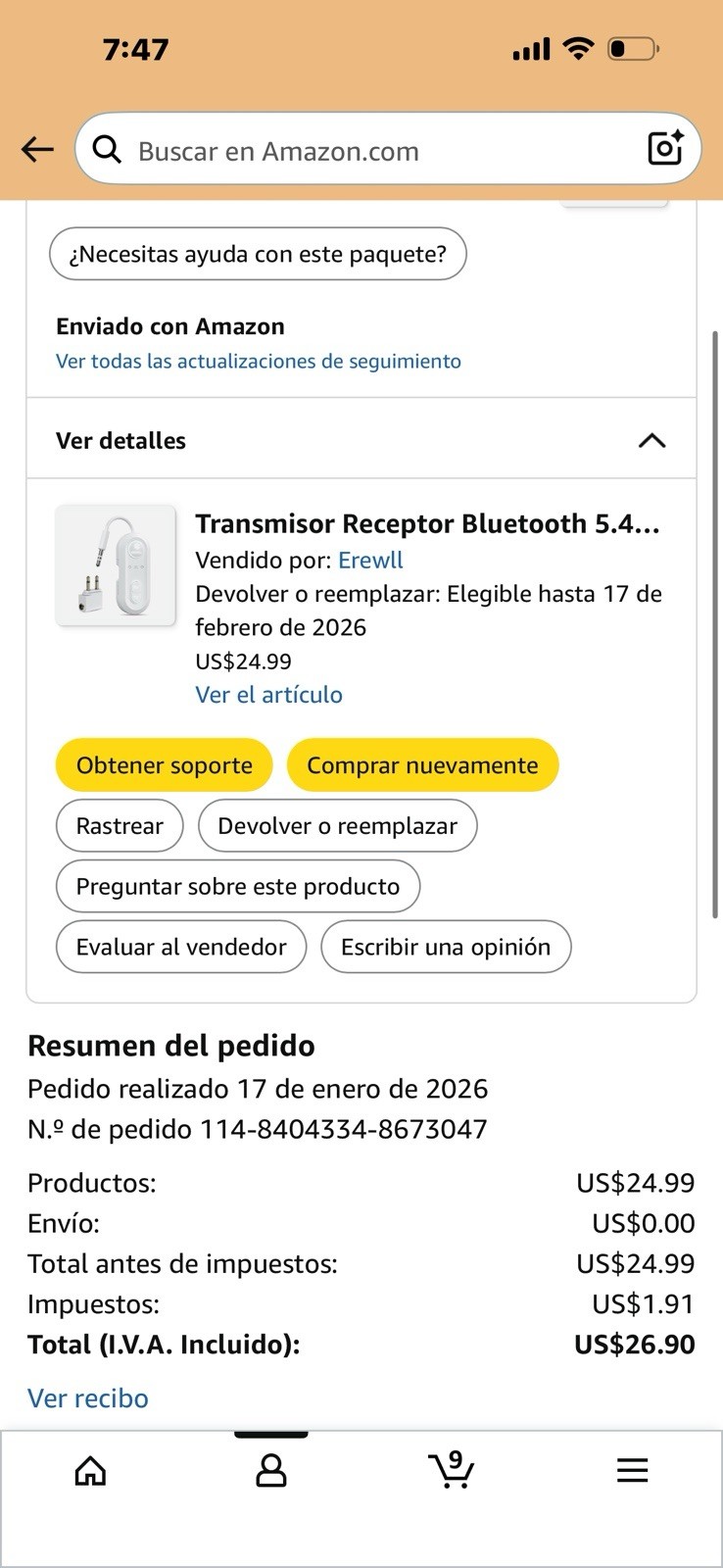Open the Ver el artículo link
The height and width of the screenshot is (1568, 723).
pyautogui.click(x=268, y=695)
